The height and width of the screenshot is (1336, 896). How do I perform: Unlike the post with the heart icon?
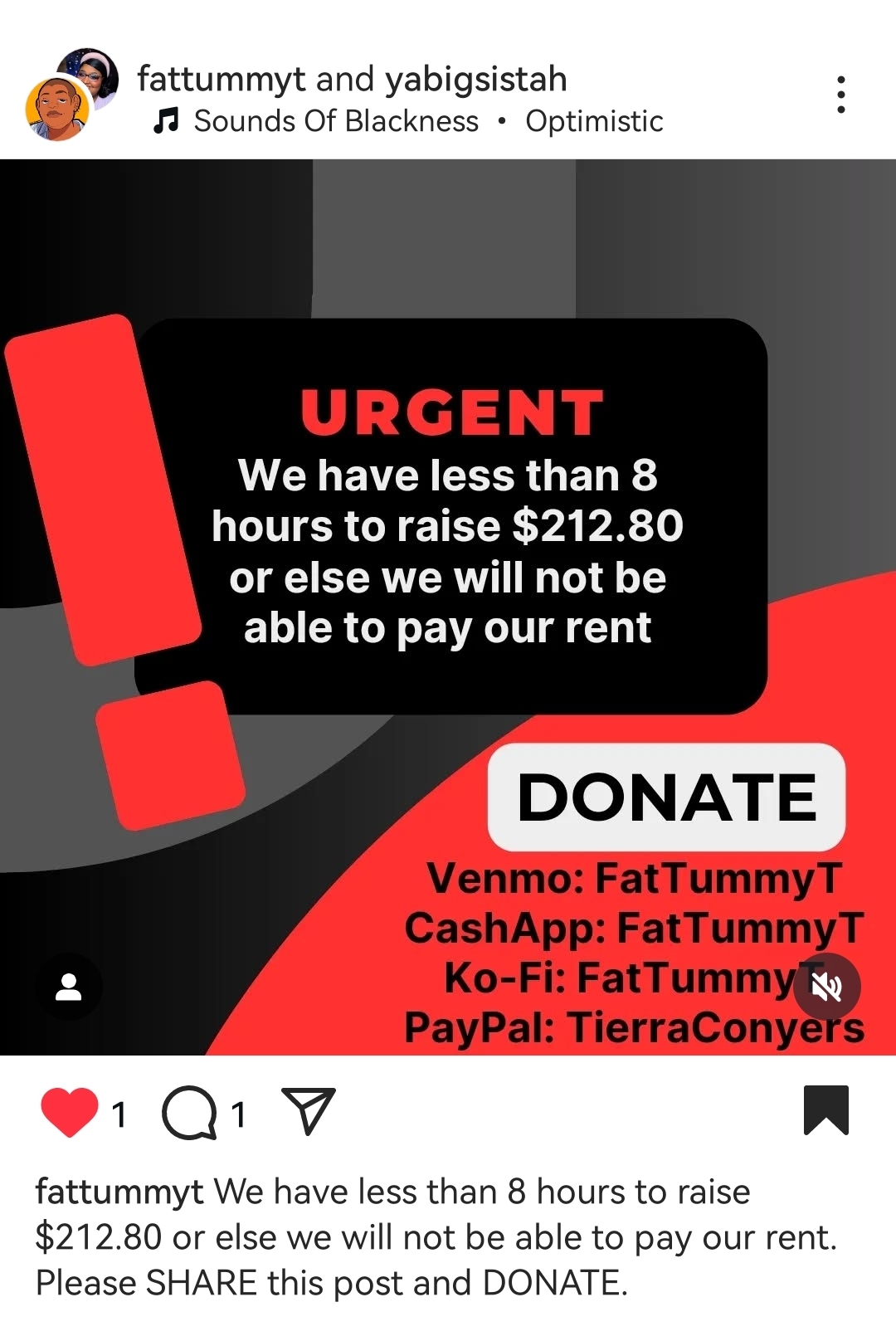coord(70,1112)
